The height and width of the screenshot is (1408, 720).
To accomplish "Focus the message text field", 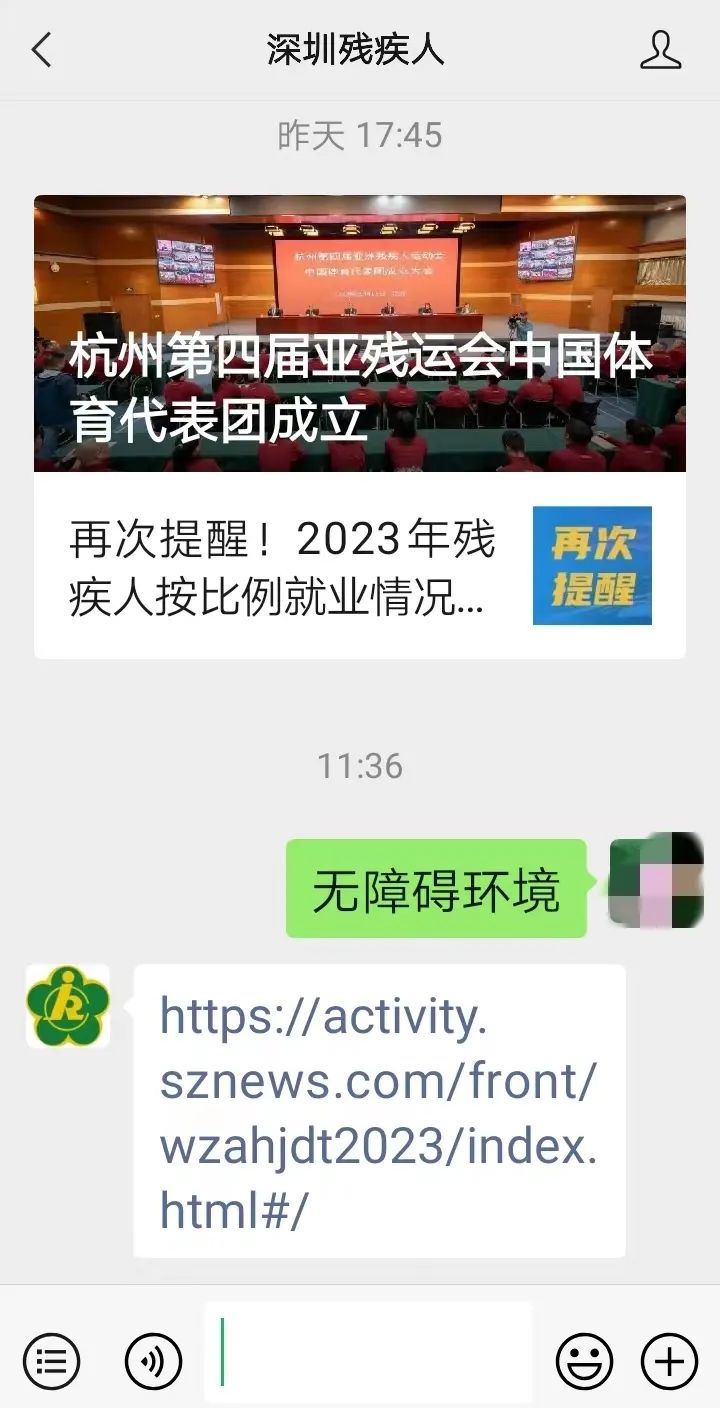I will (370, 1352).
